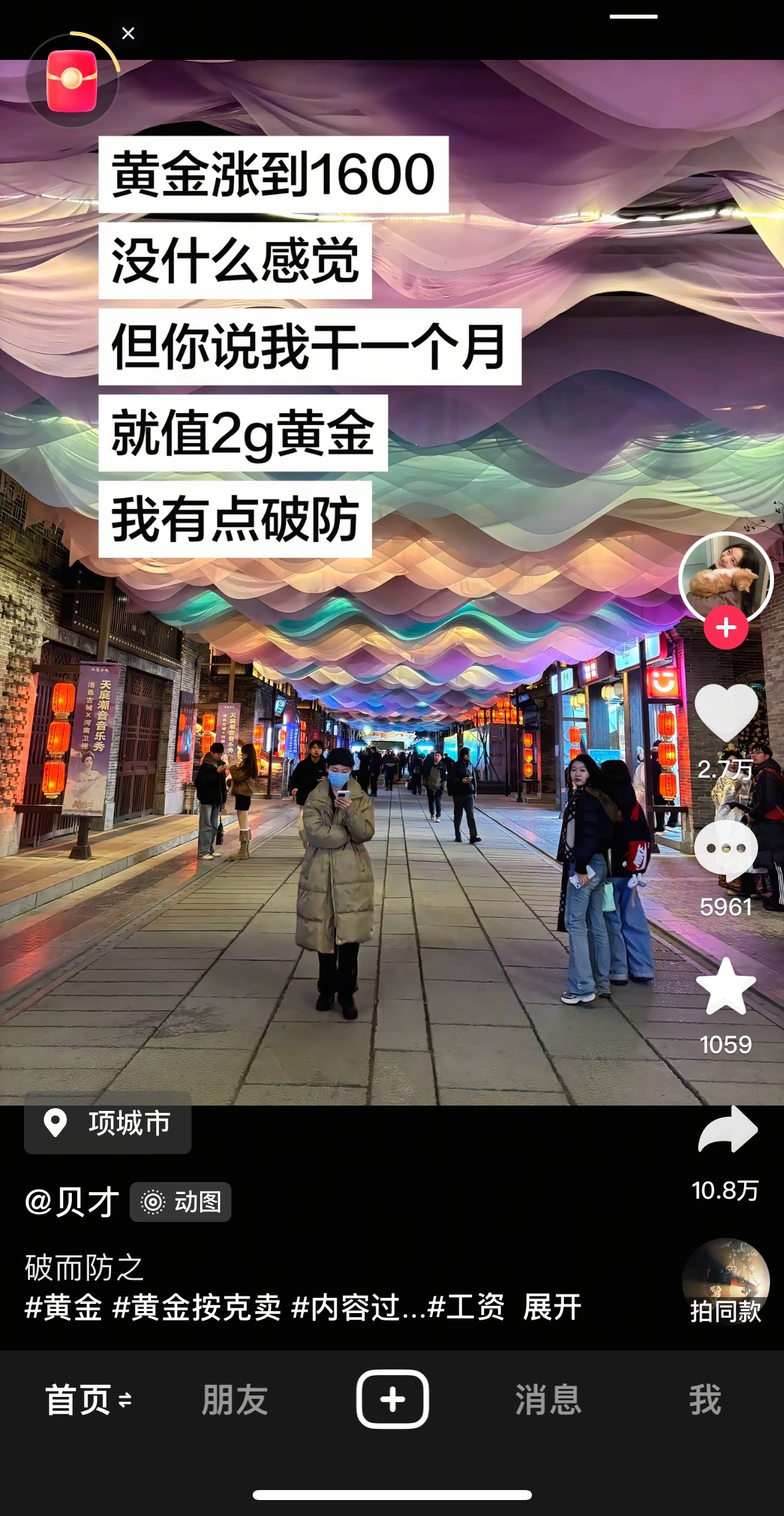Collapse the red packet banner with the X
Viewport: 784px width, 1516px height.
[128, 34]
